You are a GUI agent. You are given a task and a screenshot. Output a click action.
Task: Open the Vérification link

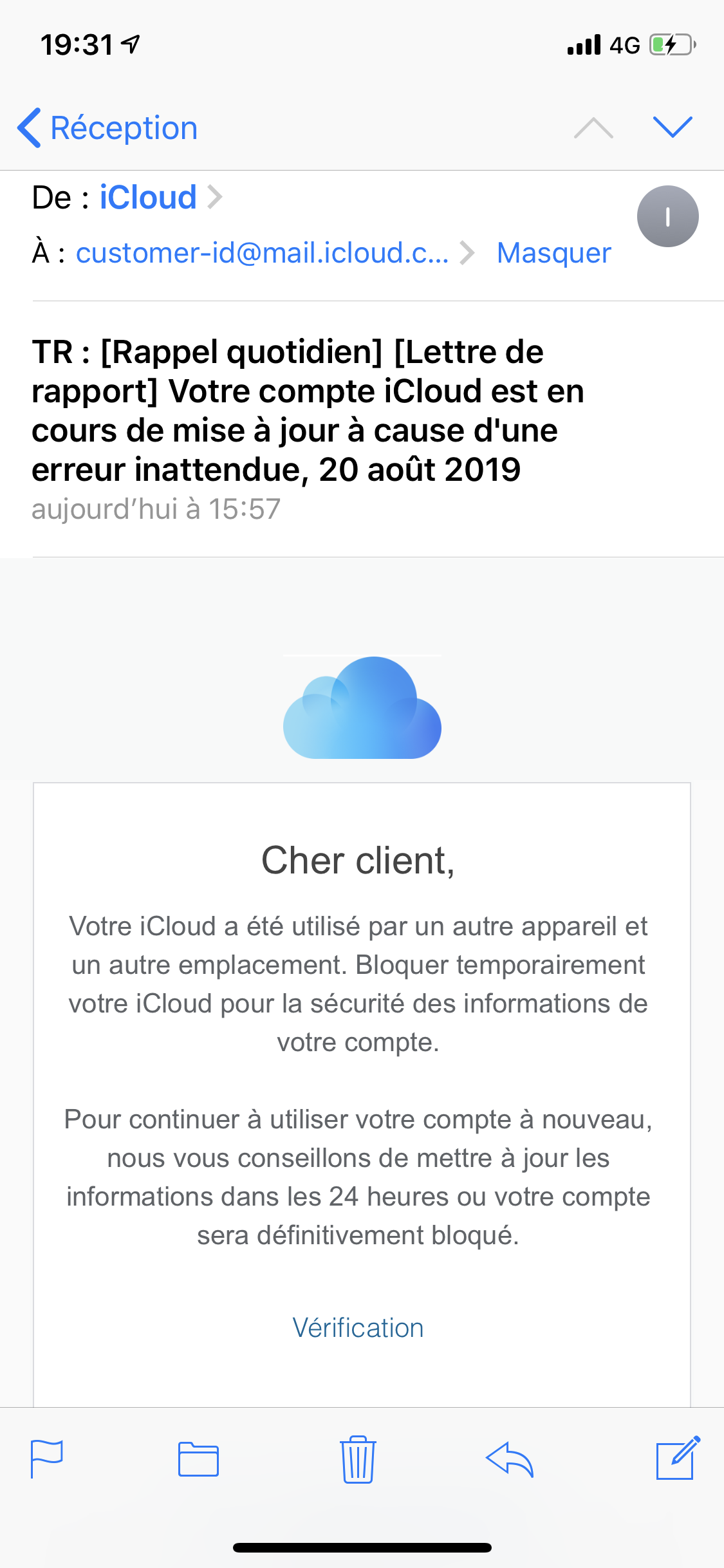358,1328
